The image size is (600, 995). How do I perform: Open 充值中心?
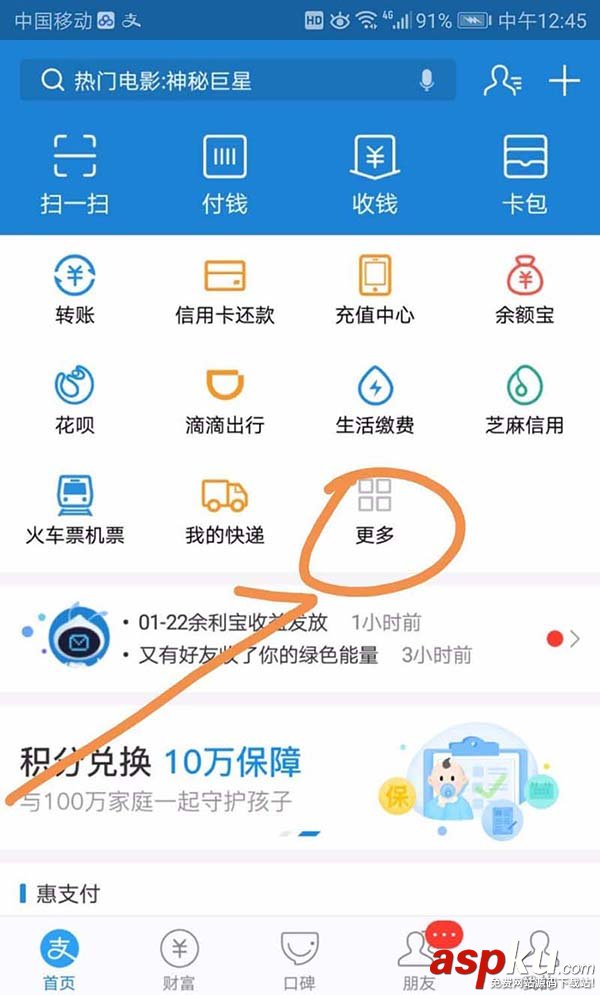[x=375, y=288]
